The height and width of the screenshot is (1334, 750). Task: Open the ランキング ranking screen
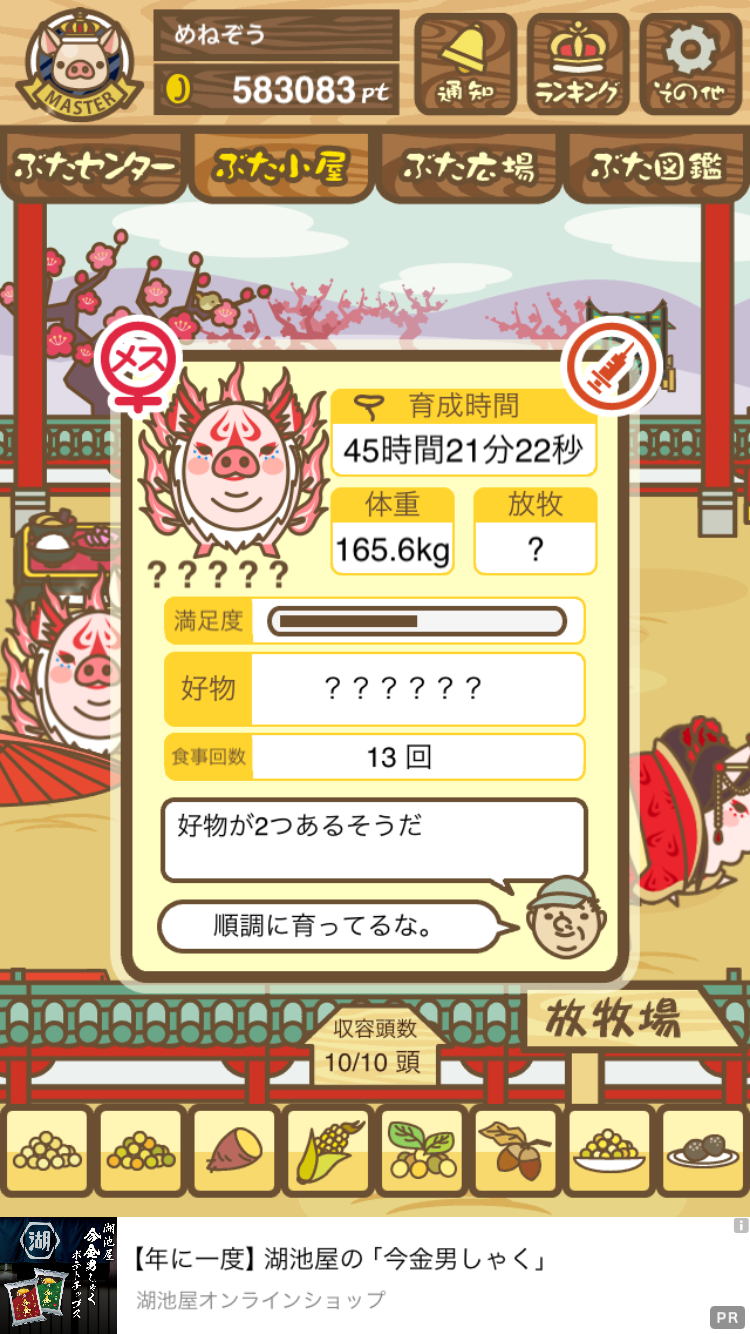579,62
